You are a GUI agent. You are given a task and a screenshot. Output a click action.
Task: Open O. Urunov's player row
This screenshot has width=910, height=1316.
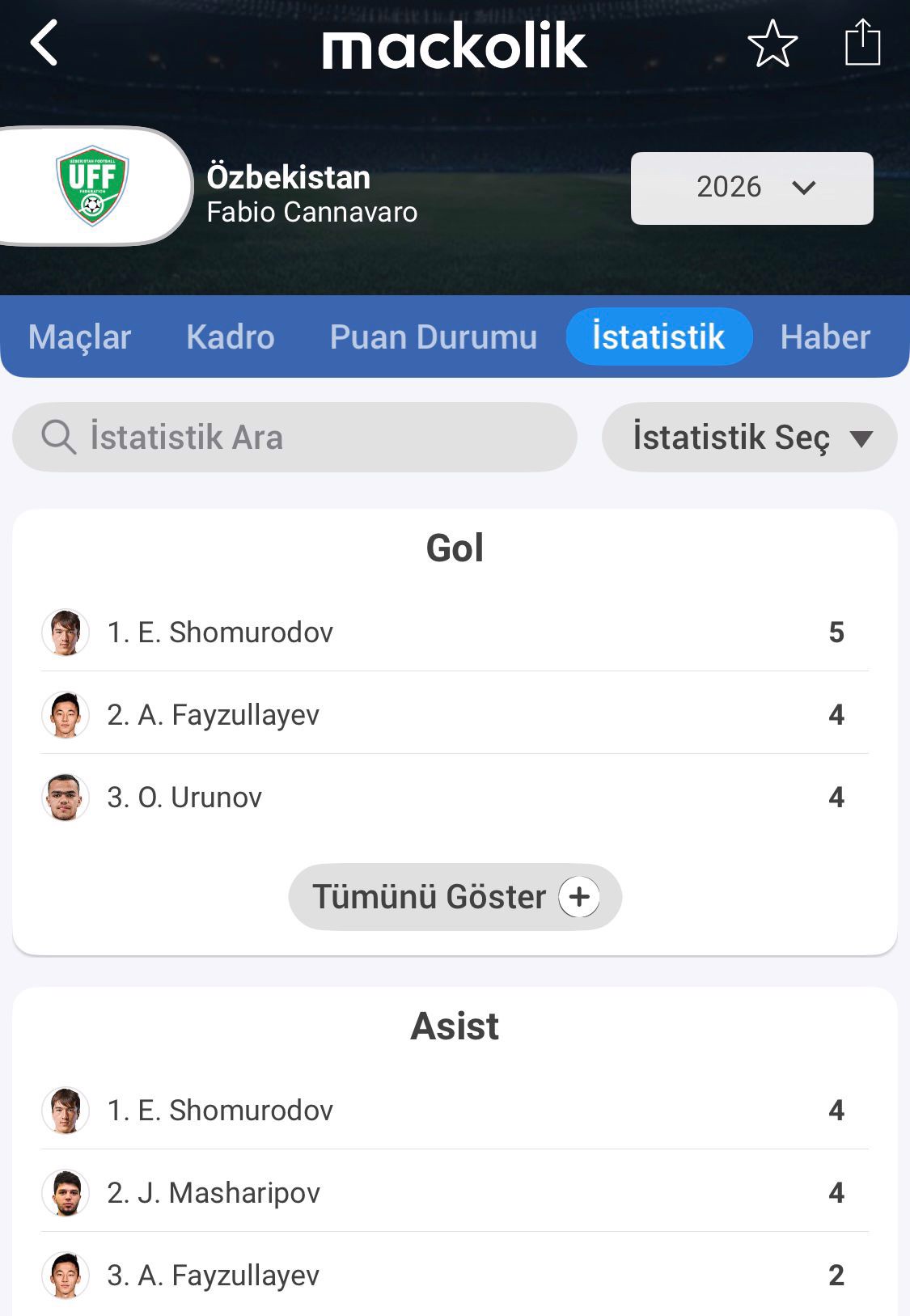[184, 798]
